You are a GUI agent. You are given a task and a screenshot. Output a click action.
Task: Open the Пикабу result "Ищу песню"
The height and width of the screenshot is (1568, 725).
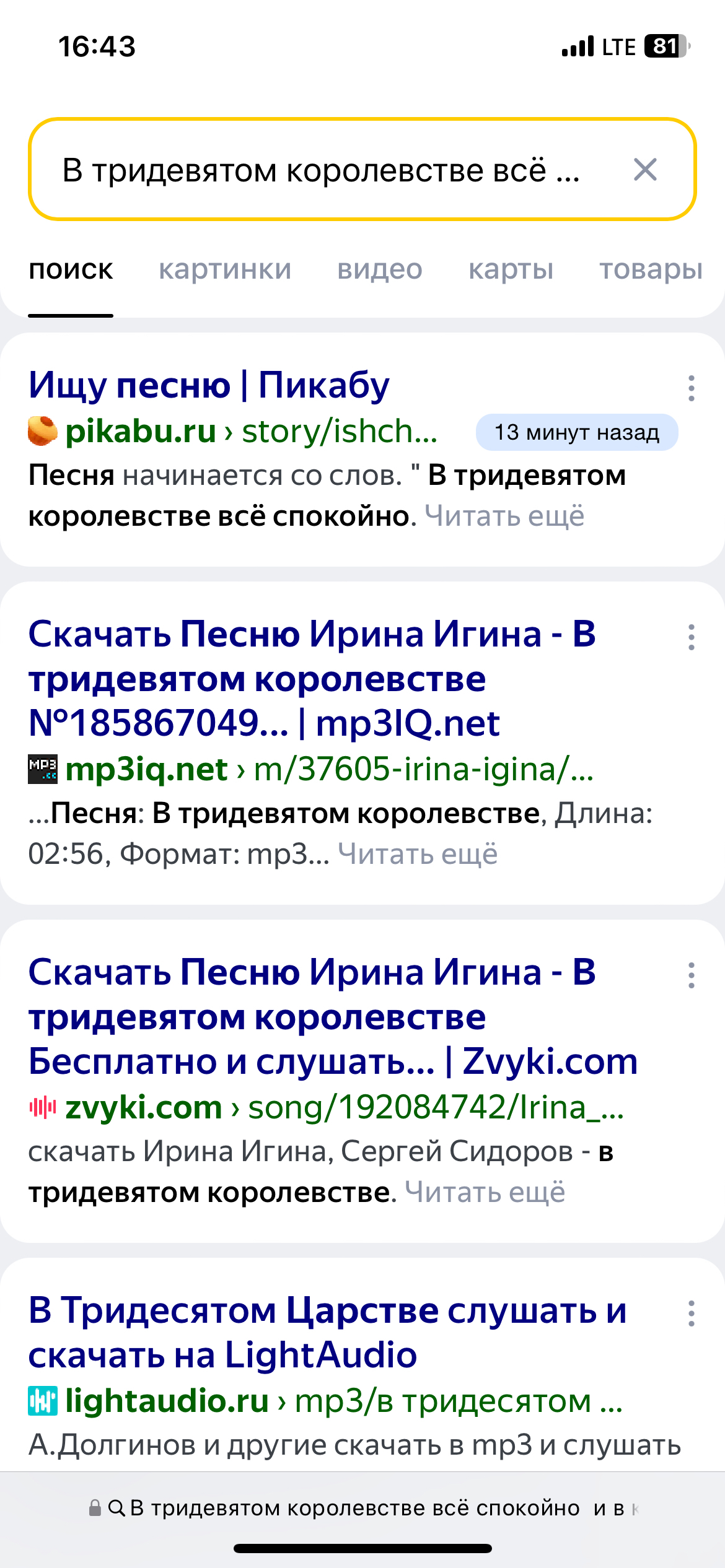pyautogui.click(x=209, y=385)
